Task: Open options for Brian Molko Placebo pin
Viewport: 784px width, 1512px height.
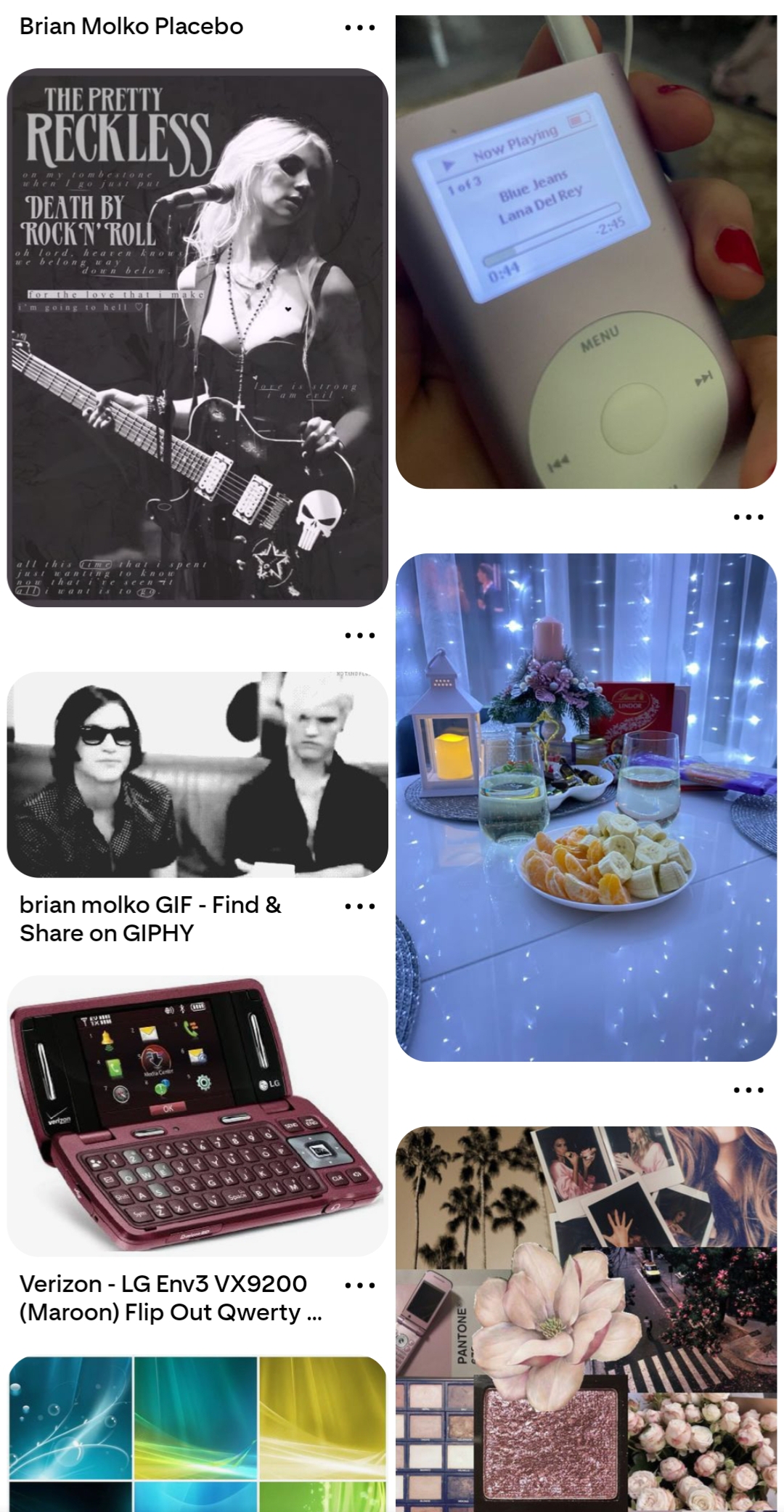Action: point(359,28)
